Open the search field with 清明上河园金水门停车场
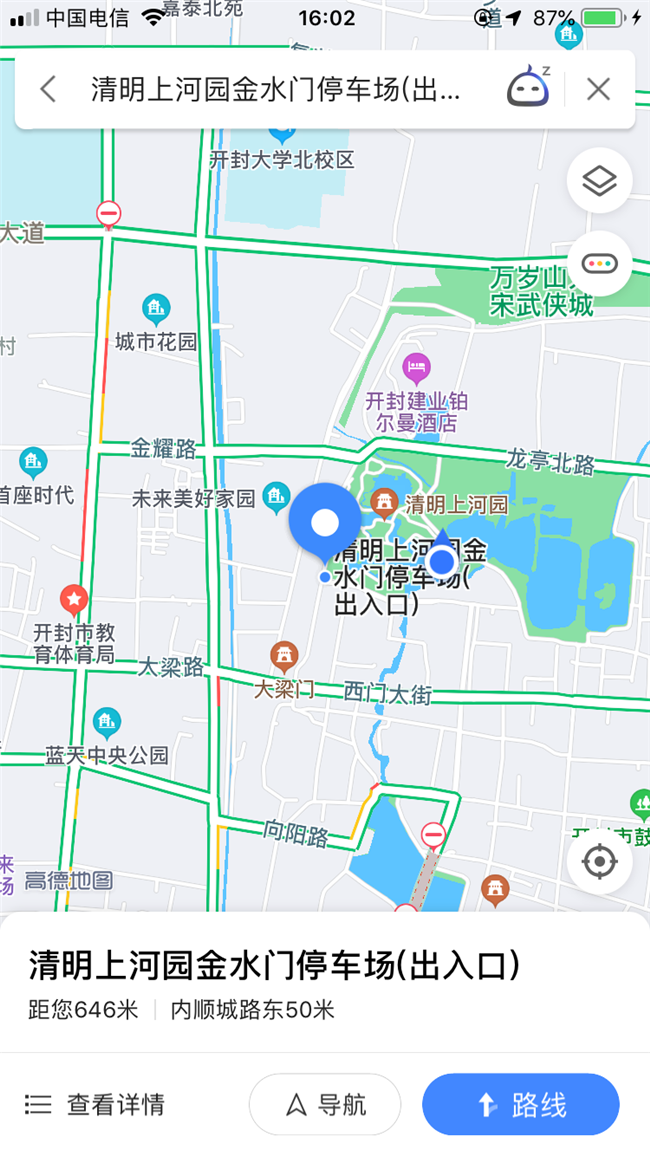The image size is (650, 1156). [275, 89]
